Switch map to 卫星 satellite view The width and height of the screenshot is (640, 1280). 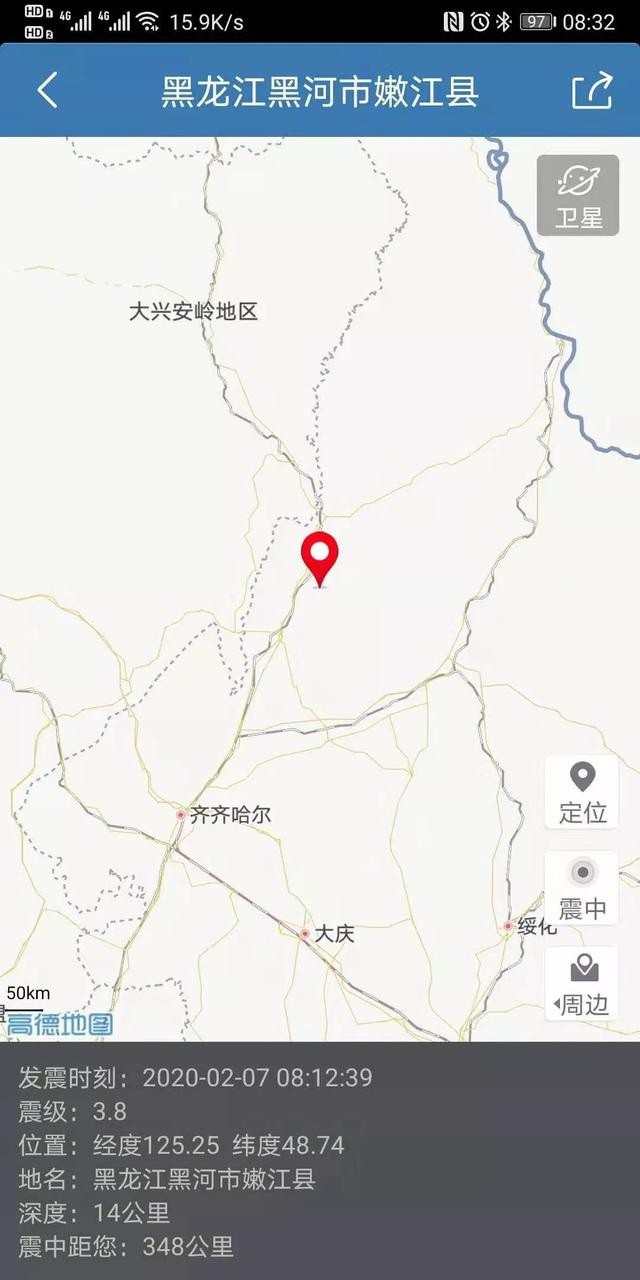pyautogui.click(x=578, y=195)
